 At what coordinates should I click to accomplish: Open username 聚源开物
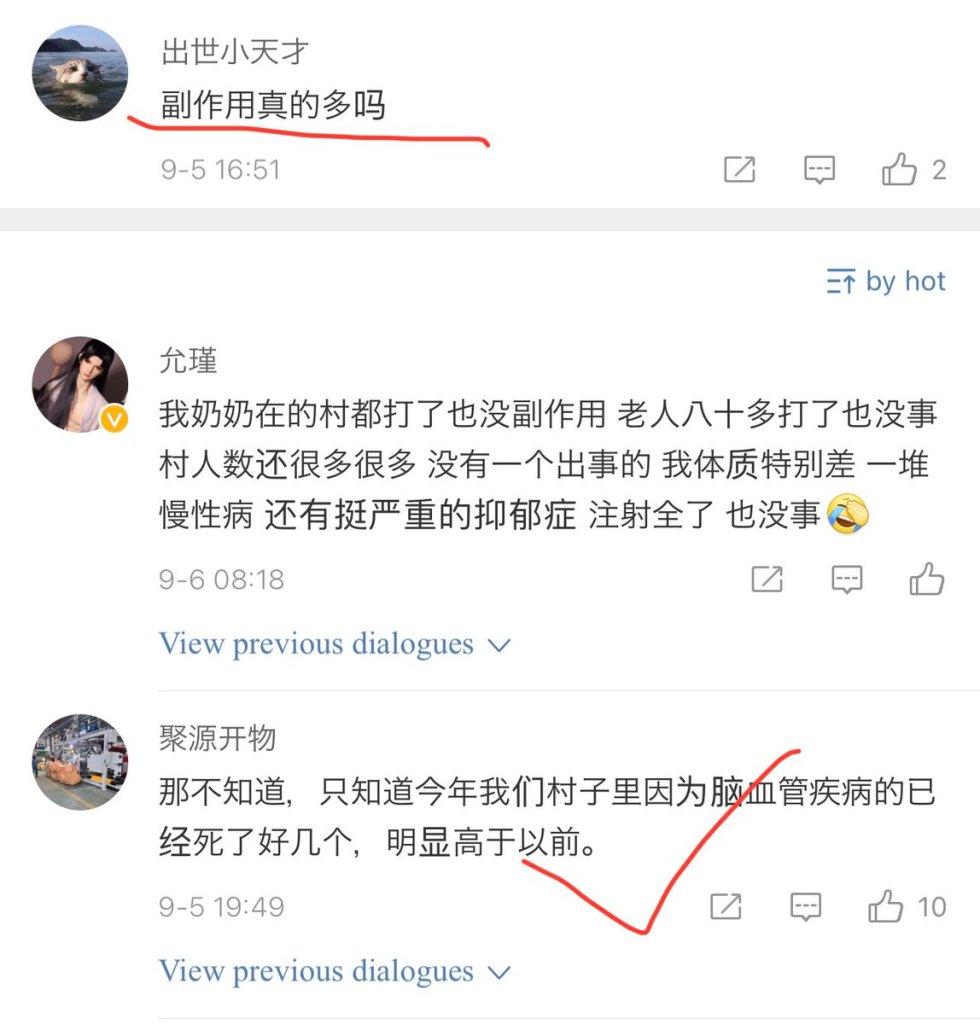(x=217, y=739)
